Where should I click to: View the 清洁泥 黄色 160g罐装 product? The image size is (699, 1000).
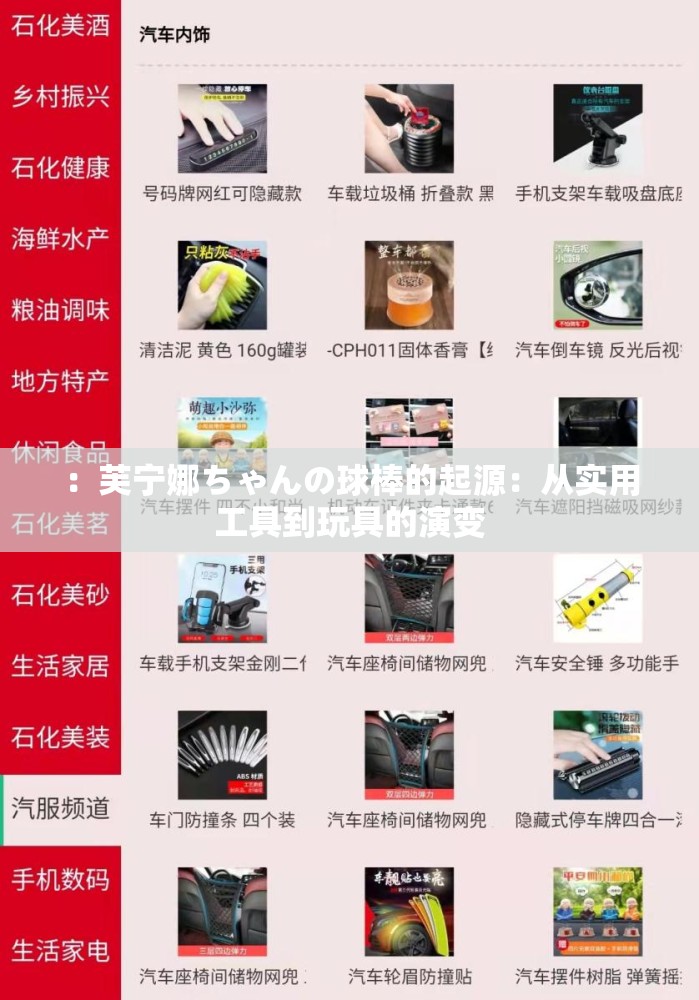222,286
